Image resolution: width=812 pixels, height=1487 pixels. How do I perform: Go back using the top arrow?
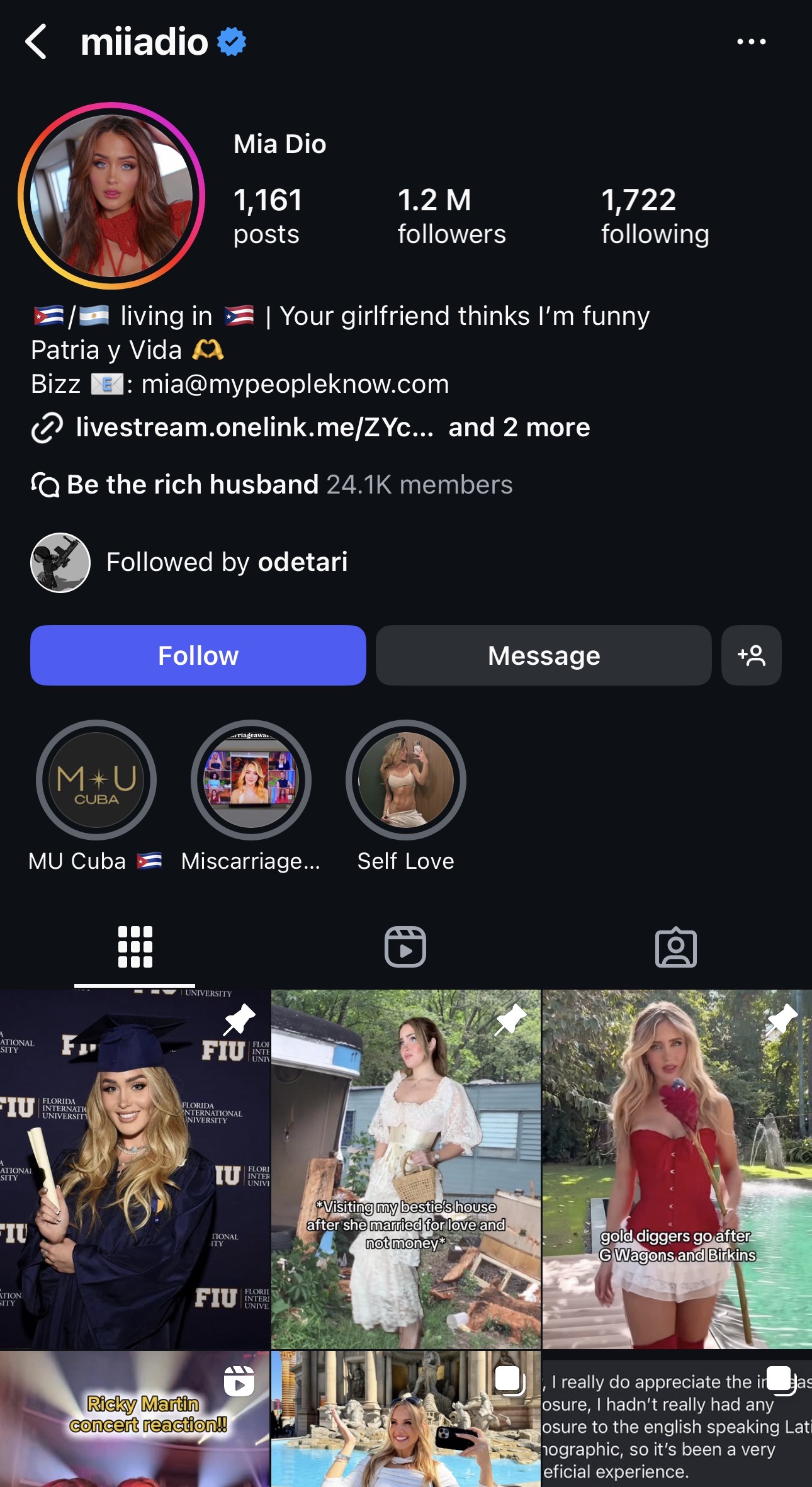click(37, 42)
